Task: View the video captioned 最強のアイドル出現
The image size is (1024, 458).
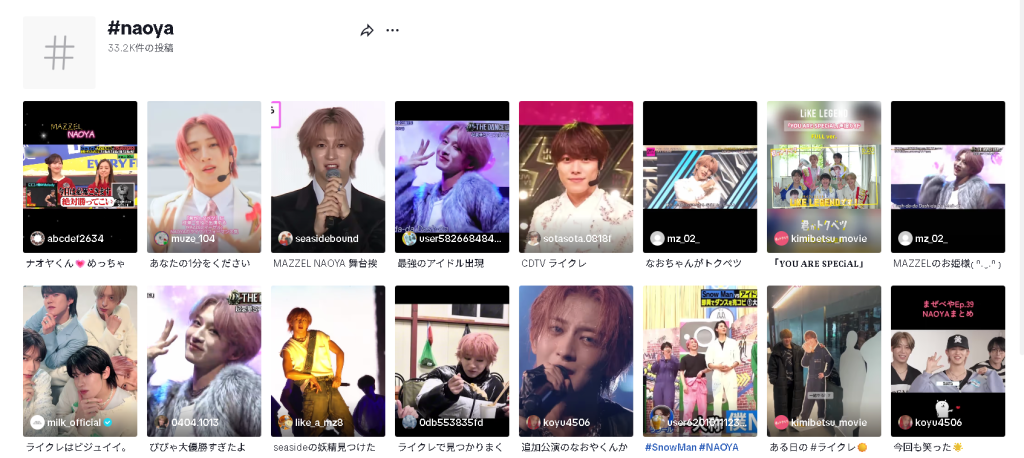Action: (452, 175)
